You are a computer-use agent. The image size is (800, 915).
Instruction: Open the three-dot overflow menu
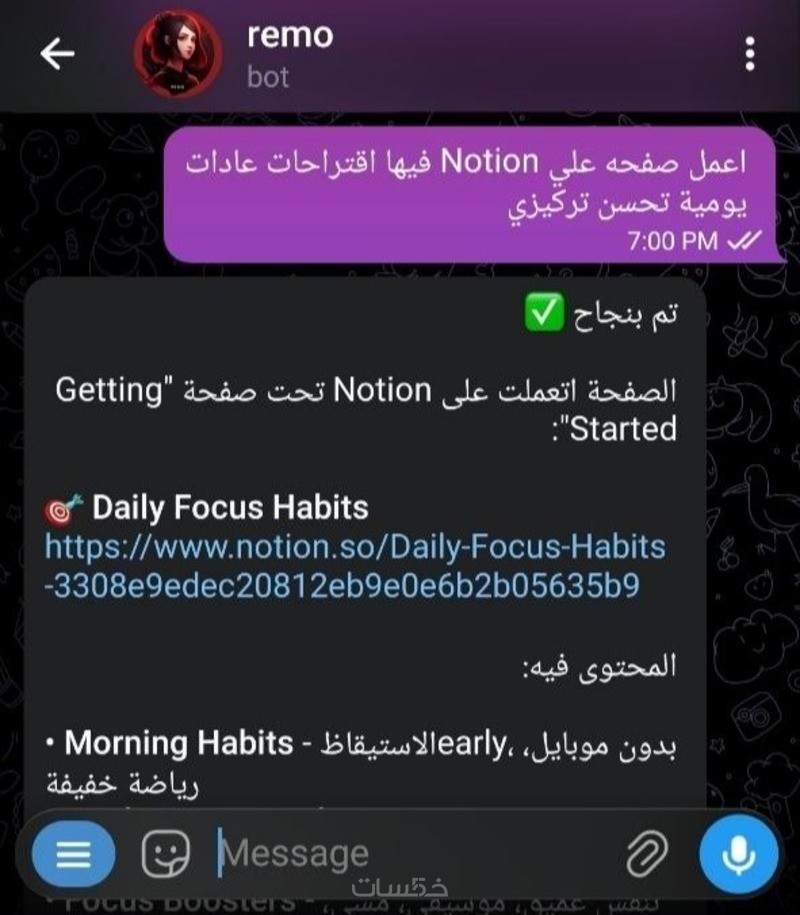point(750,54)
